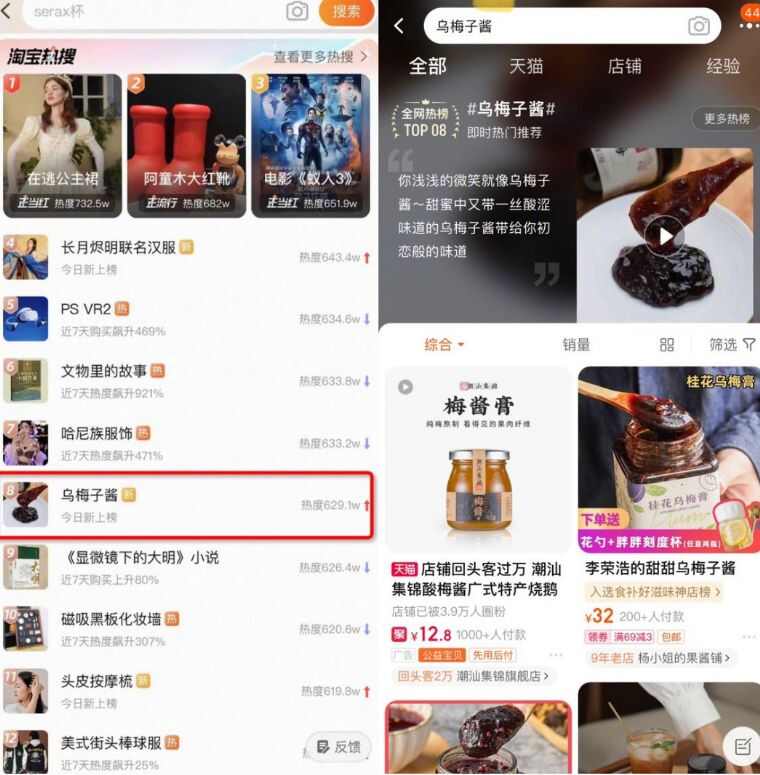Image resolution: width=760 pixels, height=775 pixels.
Task: Sort results by 销量
Action: [576, 345]
